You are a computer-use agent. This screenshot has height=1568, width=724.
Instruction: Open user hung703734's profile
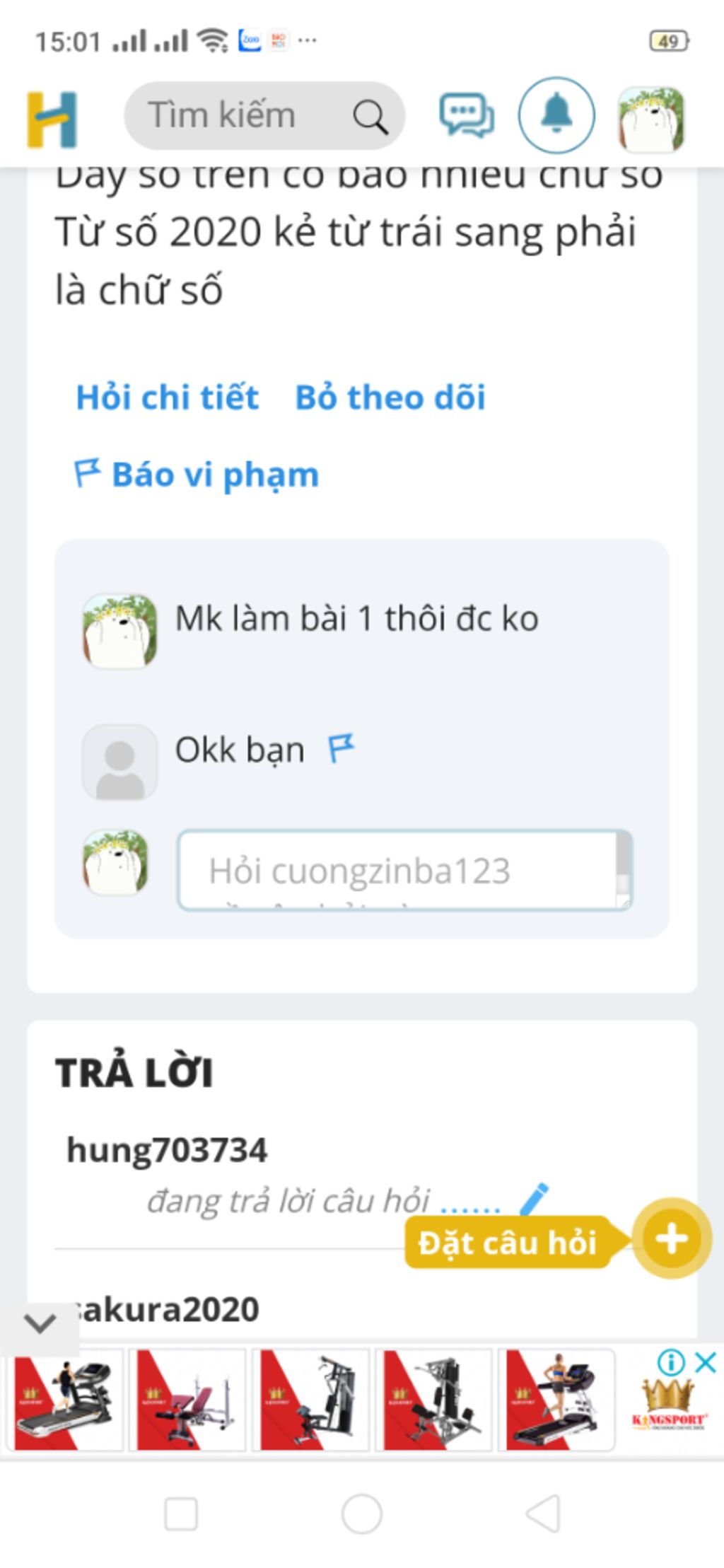167,1150
